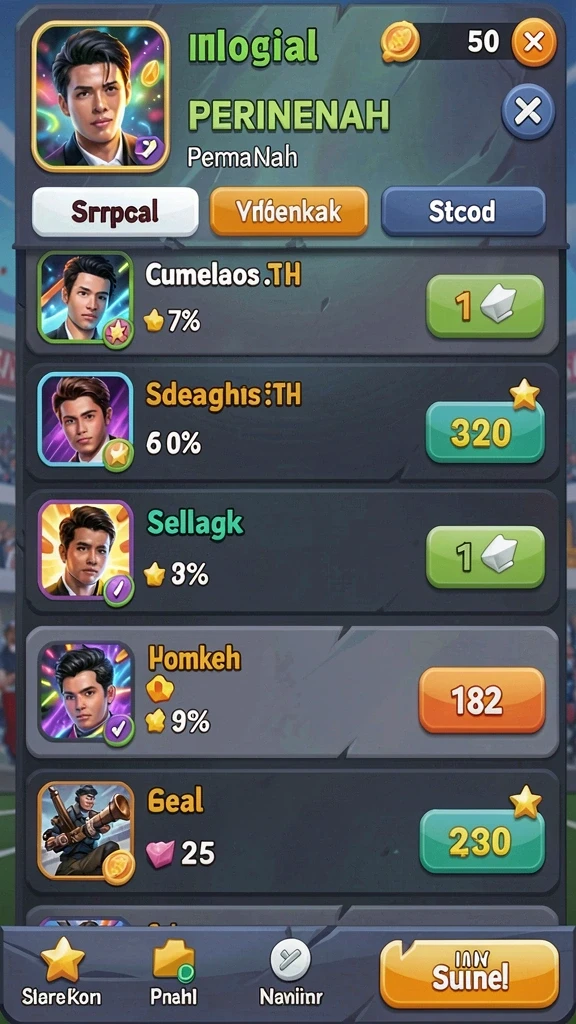Switch to the Naviinr tab
The width and height of the screenshot is (576, 1024).
click(291, 972)
